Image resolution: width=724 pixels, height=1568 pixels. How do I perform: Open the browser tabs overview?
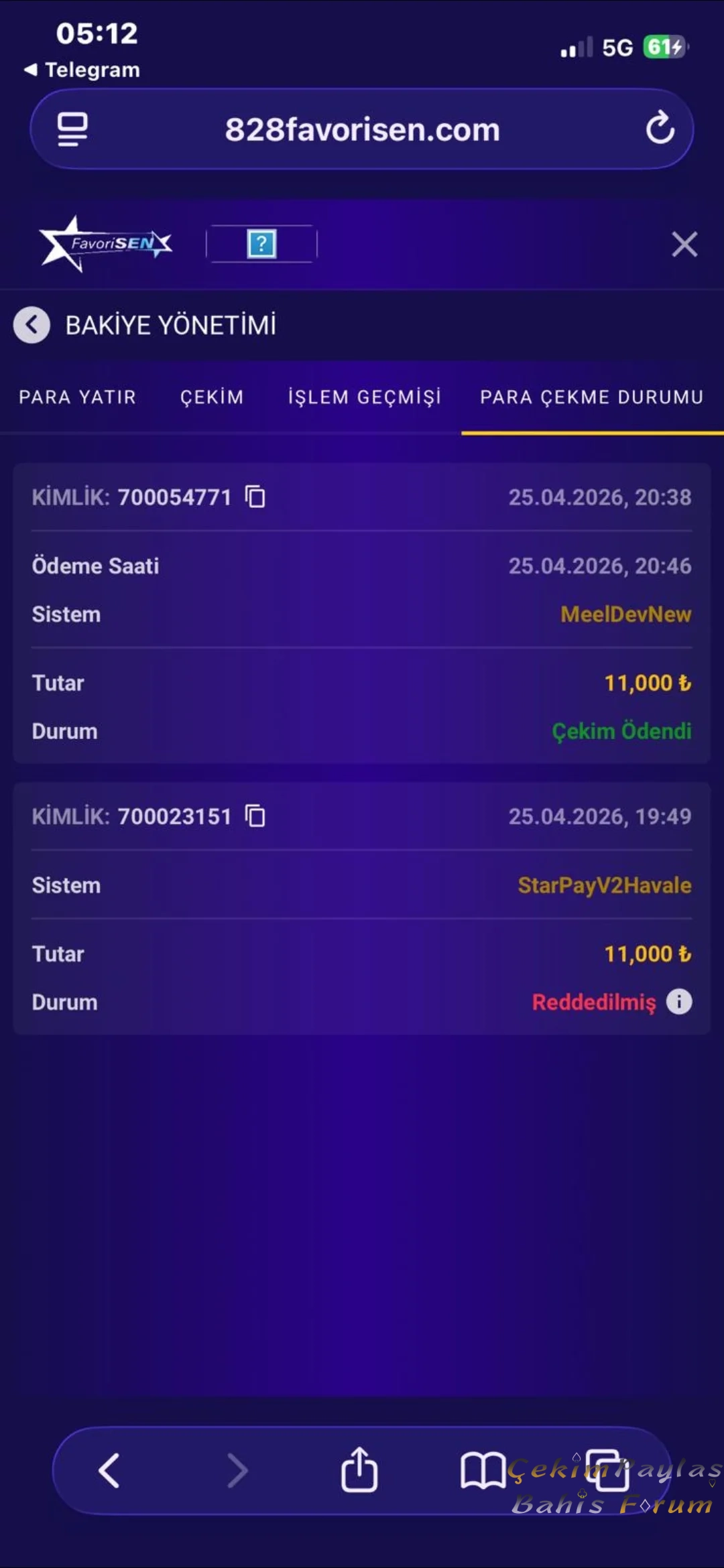[x=607, y=1470]
